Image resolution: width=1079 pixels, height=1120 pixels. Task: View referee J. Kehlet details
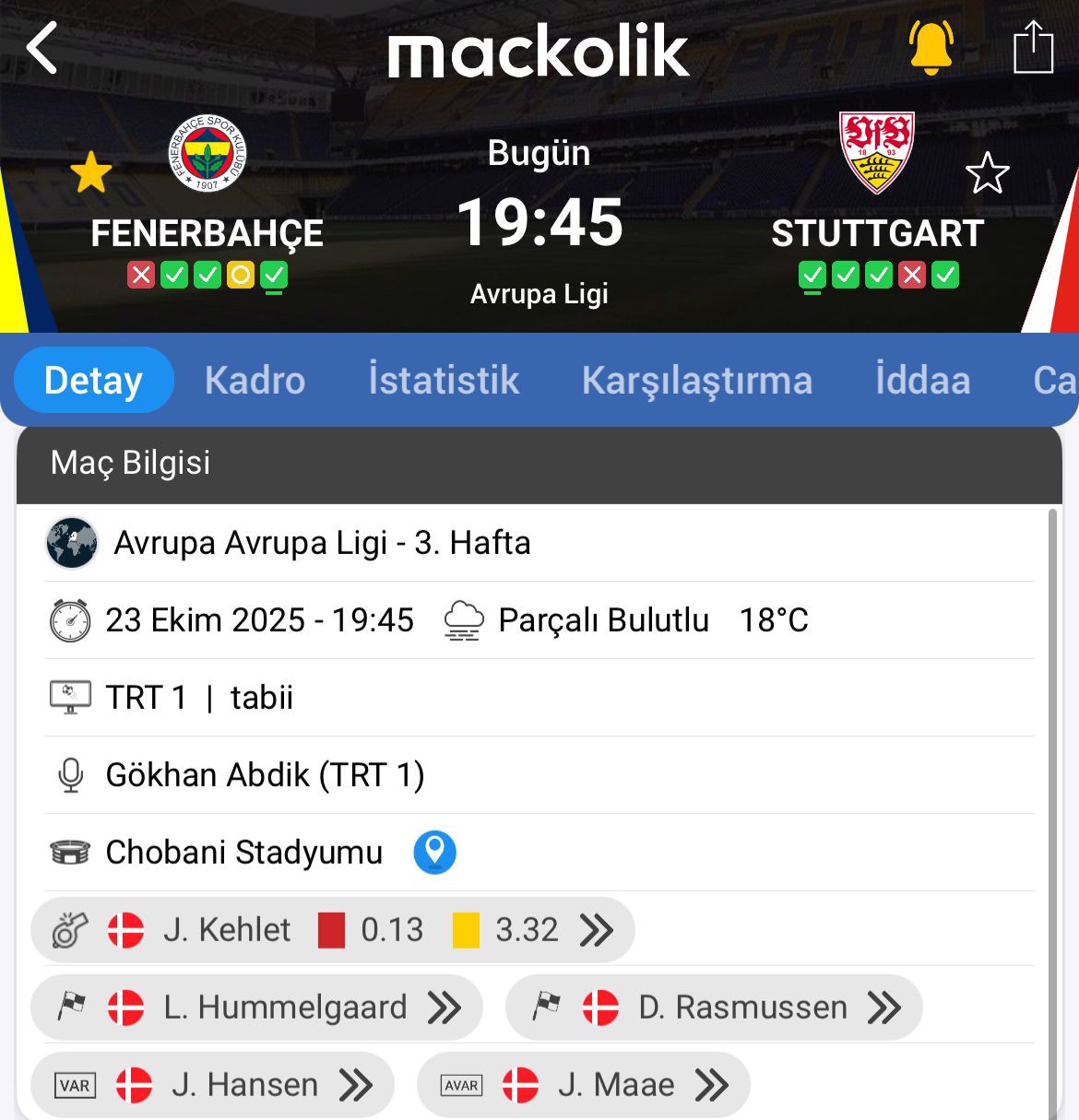tap(332, 930)
